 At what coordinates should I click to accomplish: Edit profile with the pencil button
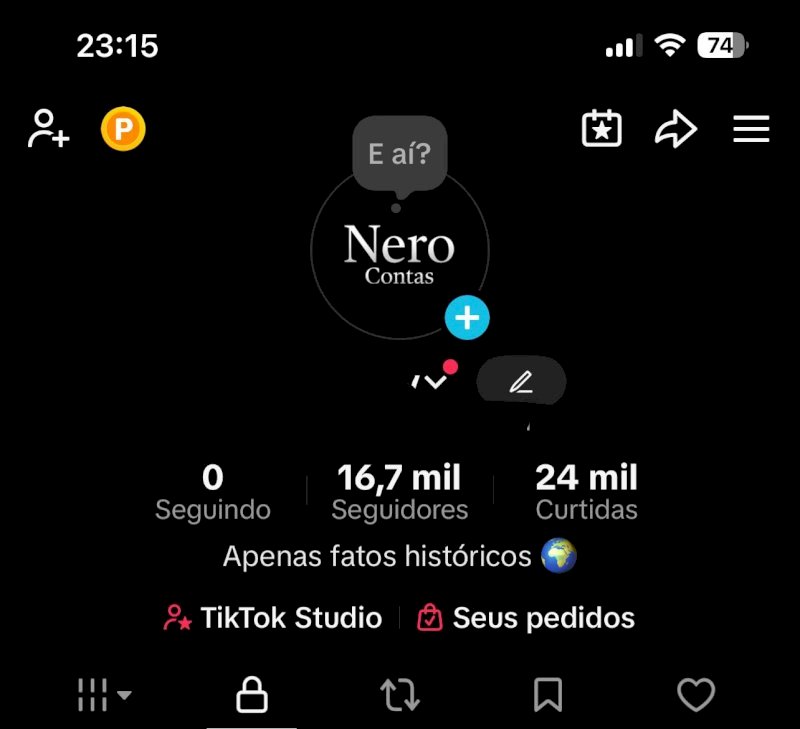(x=521, y=381)
